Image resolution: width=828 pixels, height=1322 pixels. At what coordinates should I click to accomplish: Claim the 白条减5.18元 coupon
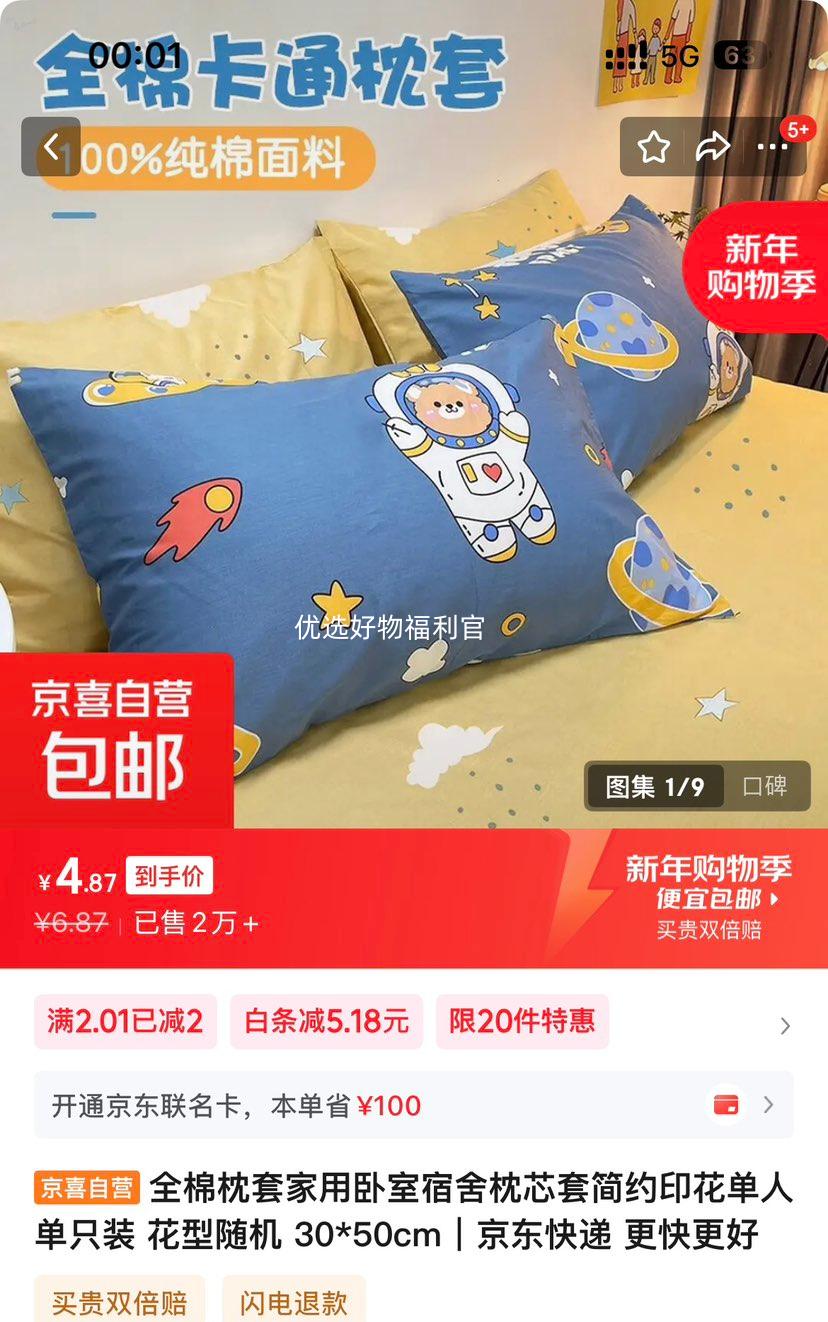point(326,1023)
